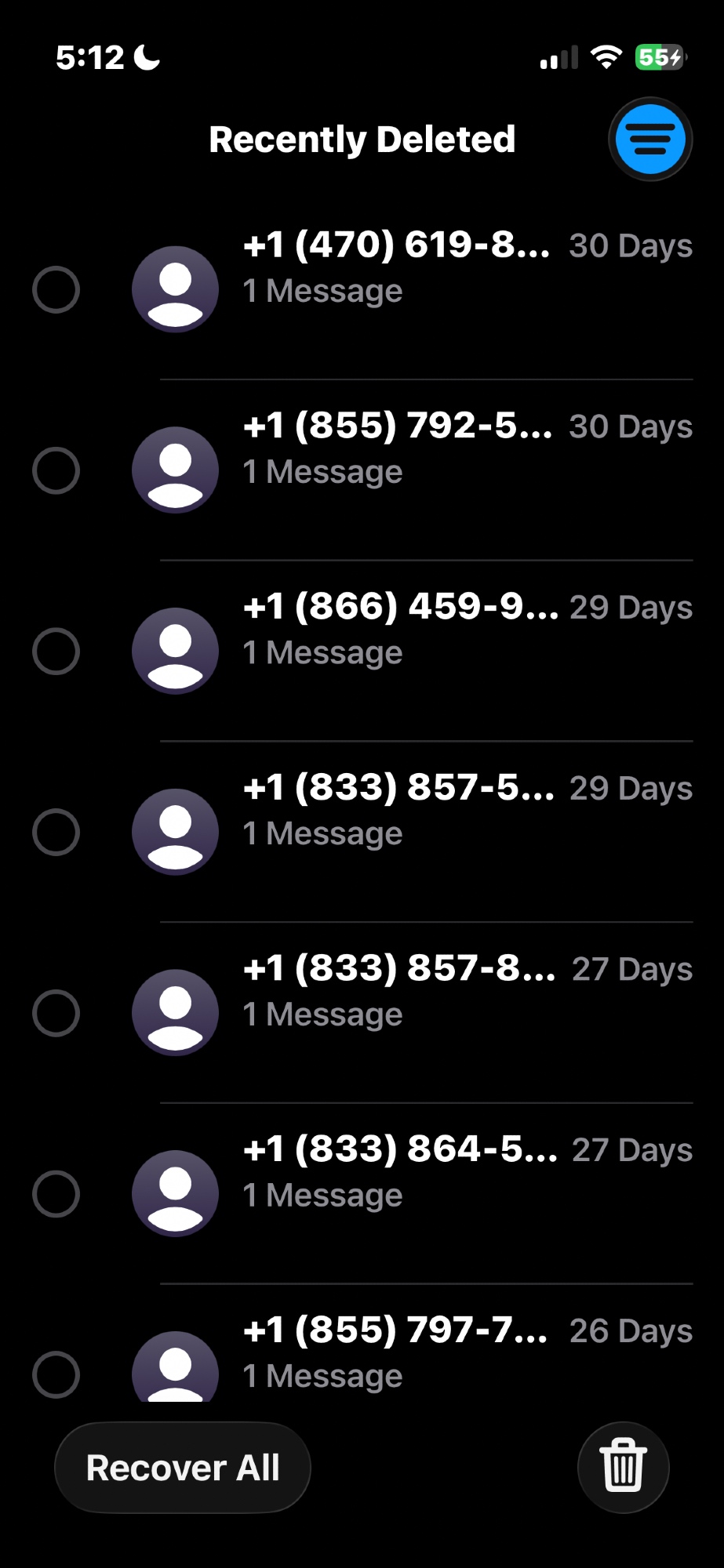Viewport: 724px width, 1568px height.
Task: Select the +1 (833) 857-5... conversation circle
Action: (x=56, y=832)
